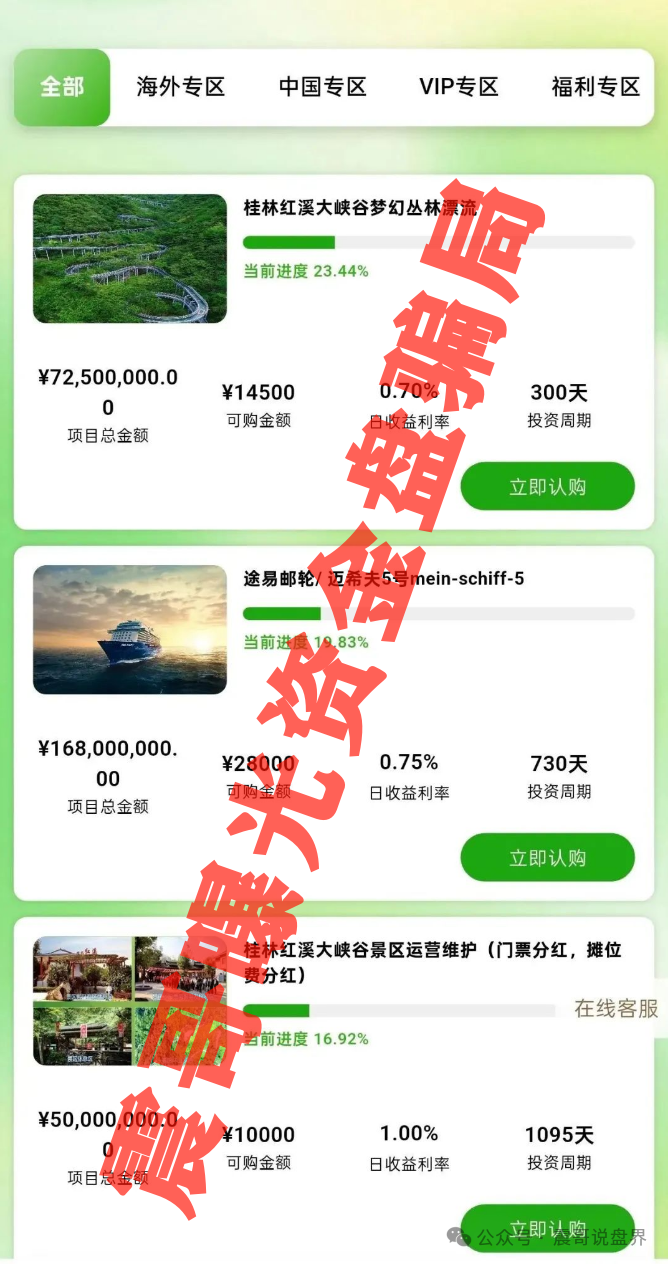Switch to the 中国专区 tab
The height and width of the screenshot is (1264, 668).
click(x=323, y=87)
